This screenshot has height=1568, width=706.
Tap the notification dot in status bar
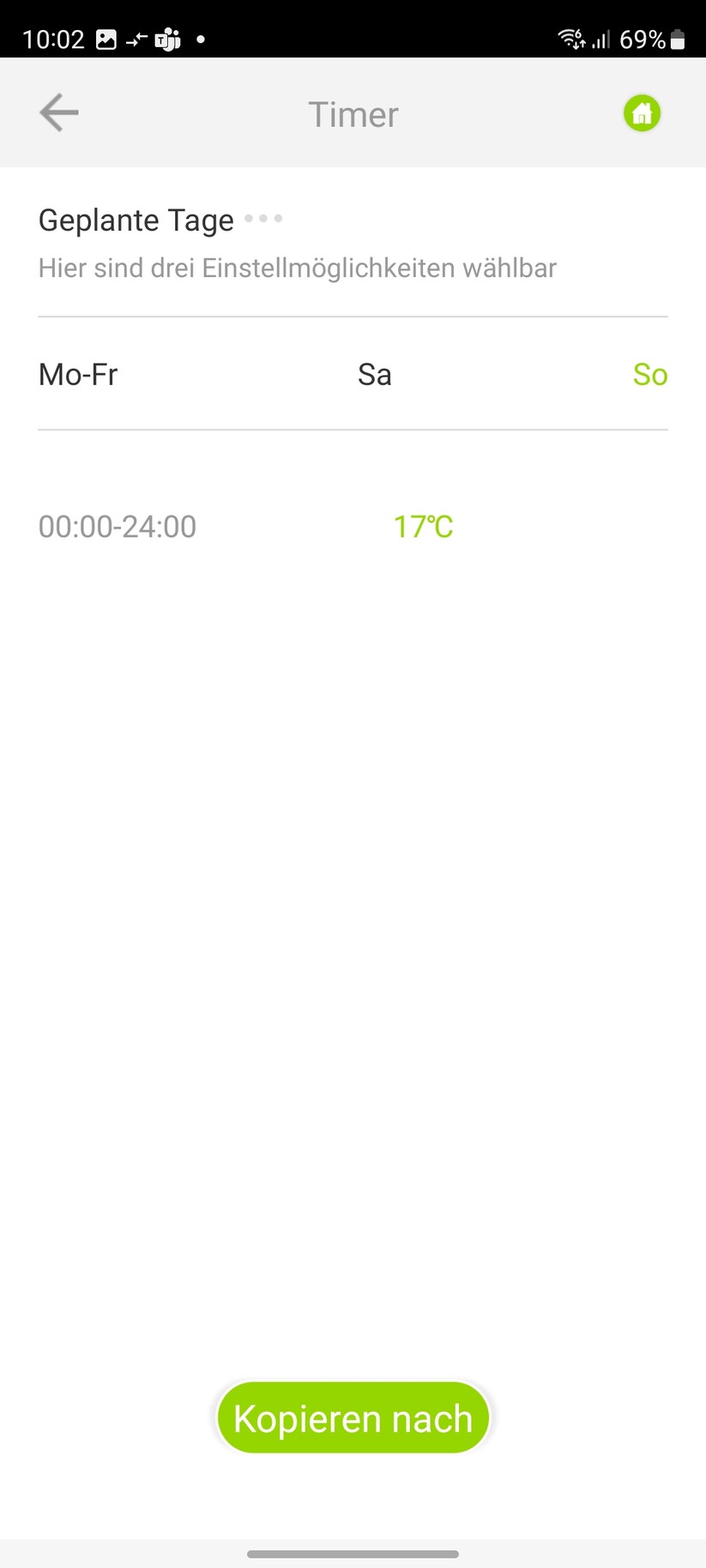click(201, 39)
